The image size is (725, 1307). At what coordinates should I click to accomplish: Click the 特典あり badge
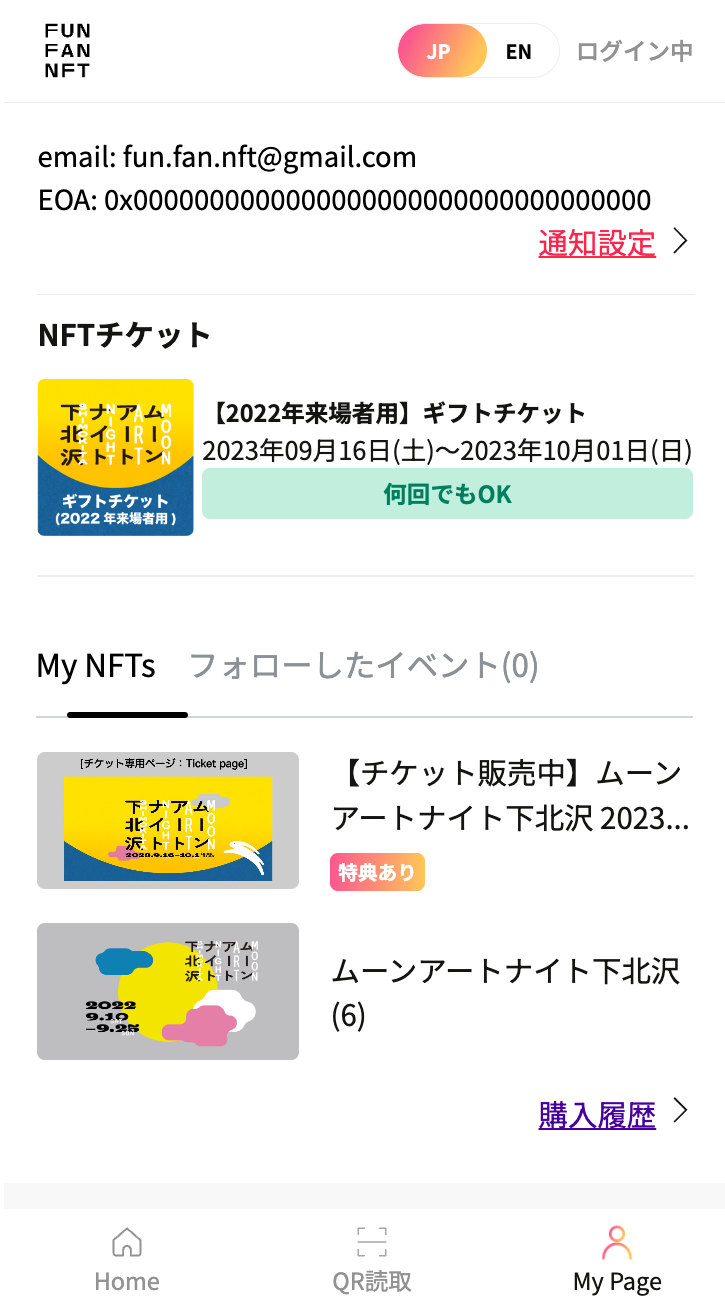(377, 872)
